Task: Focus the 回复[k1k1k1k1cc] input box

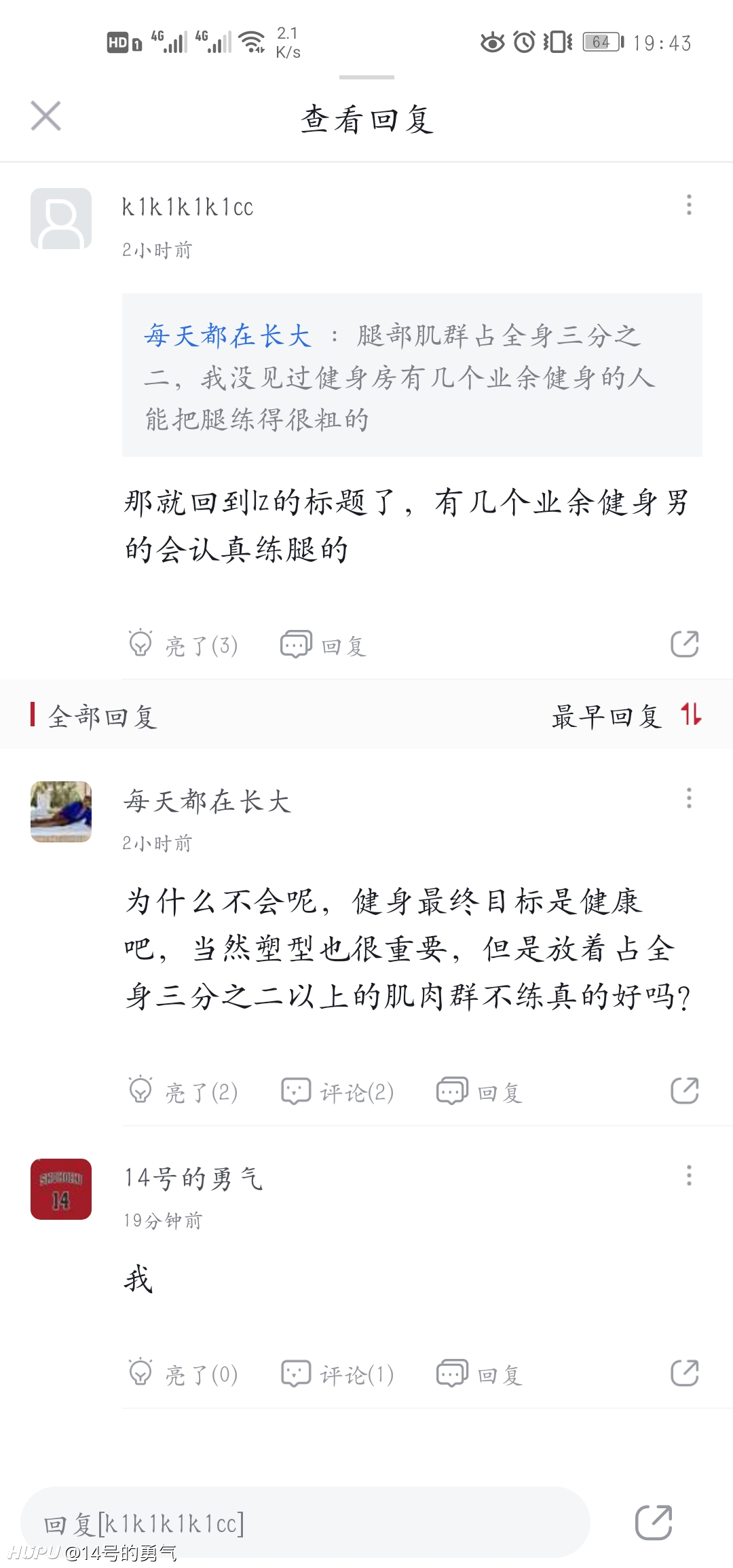Action: [305, 1523]
